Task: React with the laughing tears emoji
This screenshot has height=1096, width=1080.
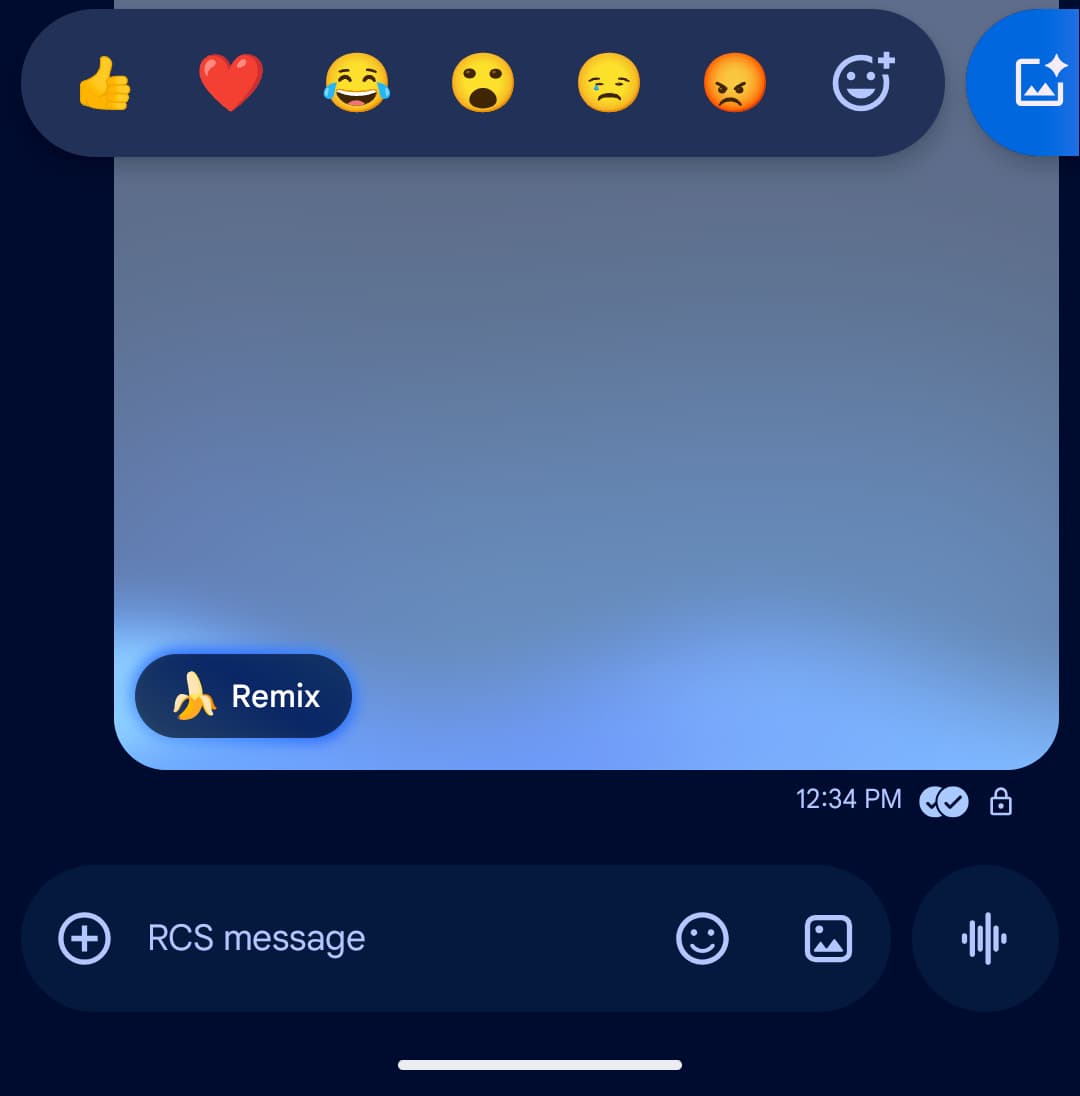Action: point(357,83)
